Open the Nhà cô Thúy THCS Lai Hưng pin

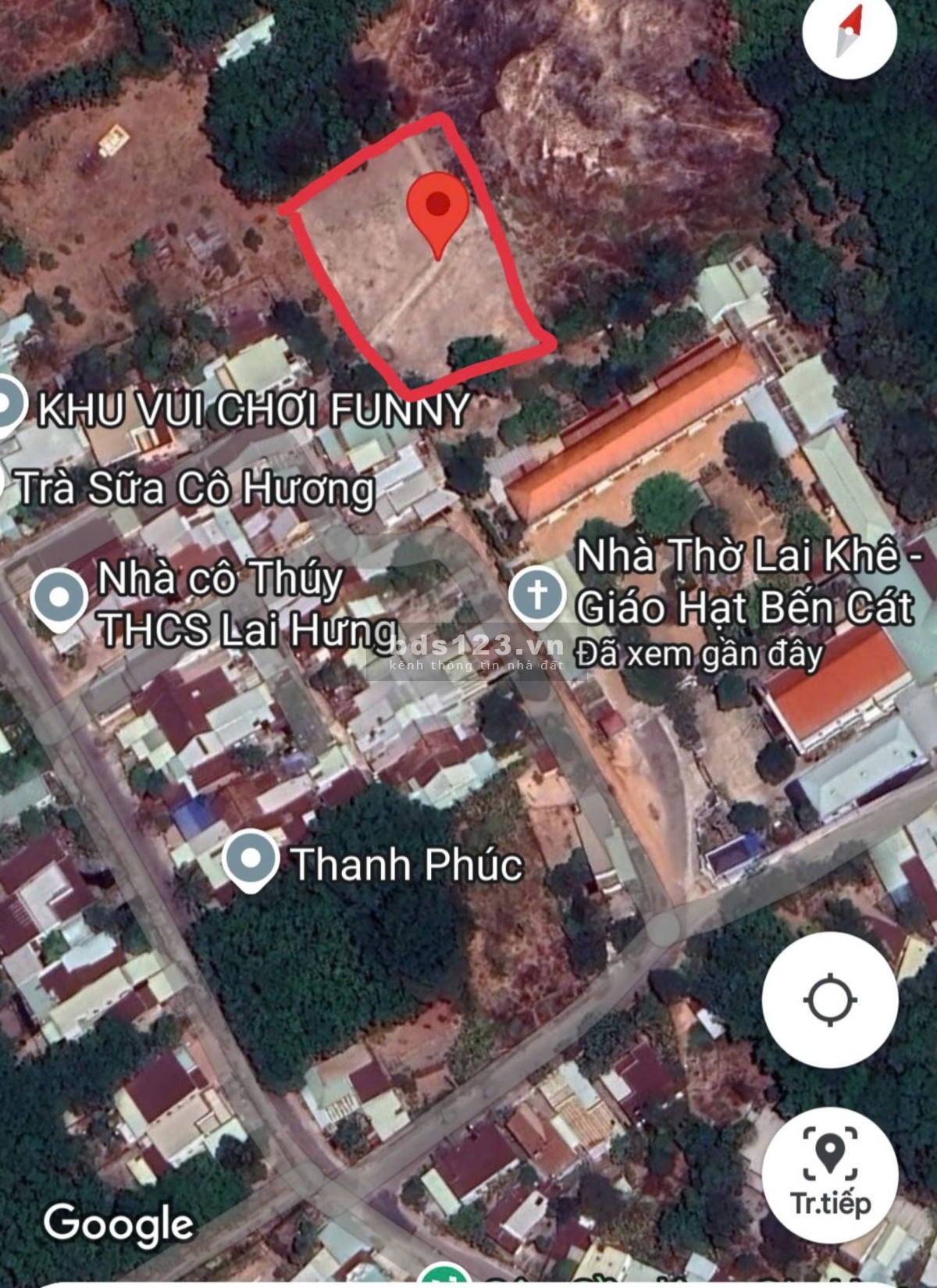point(60,598)
